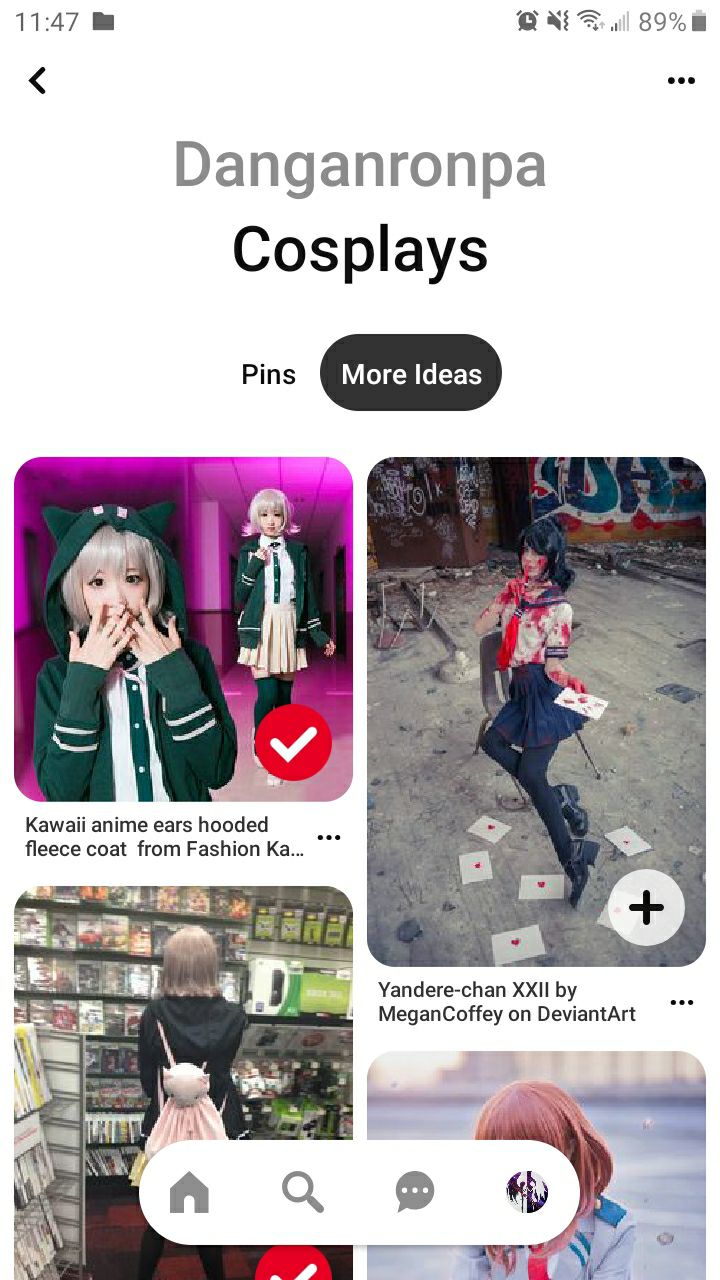
Task: Open the Search tab
Action: pyautogui.click(x=302, y=1192)
